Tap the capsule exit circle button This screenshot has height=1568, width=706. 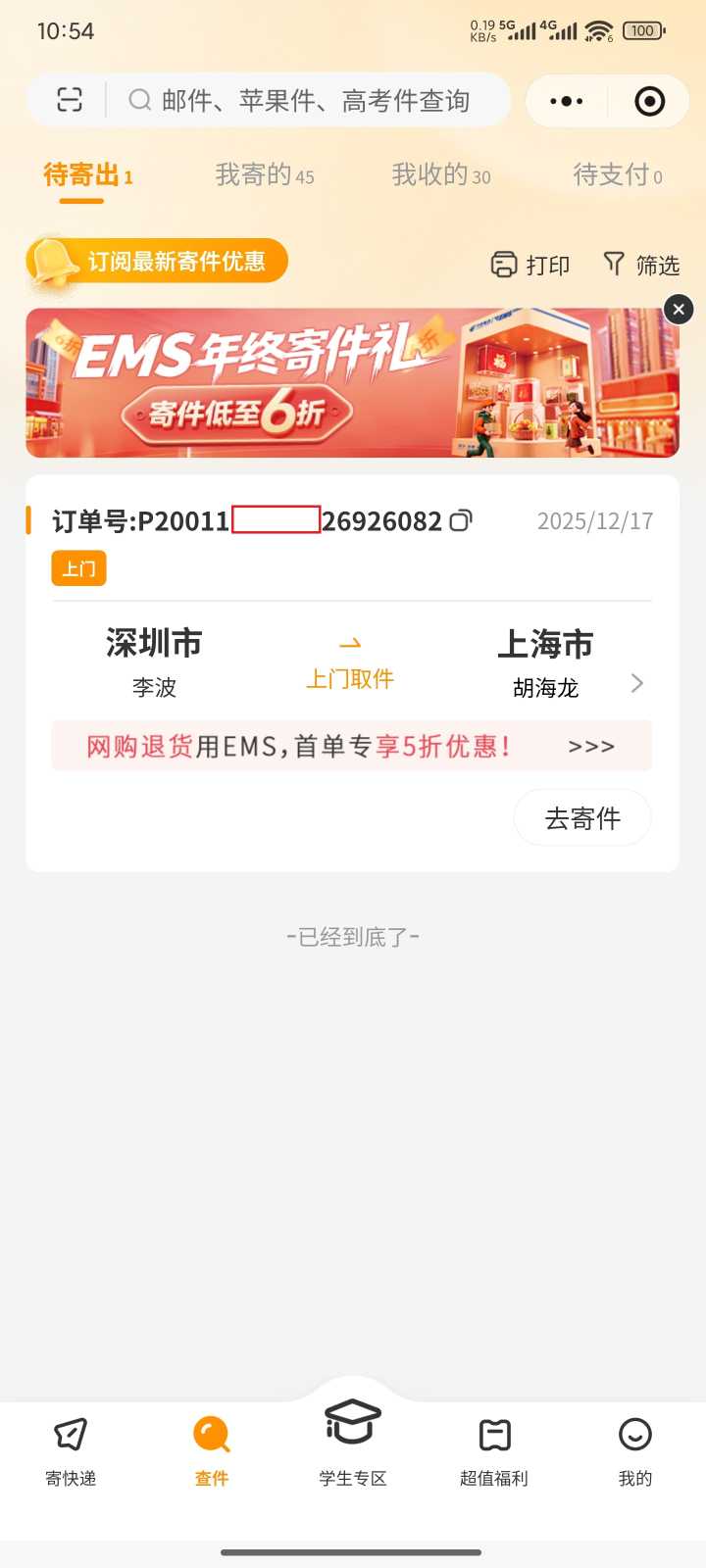coord(649,101)
